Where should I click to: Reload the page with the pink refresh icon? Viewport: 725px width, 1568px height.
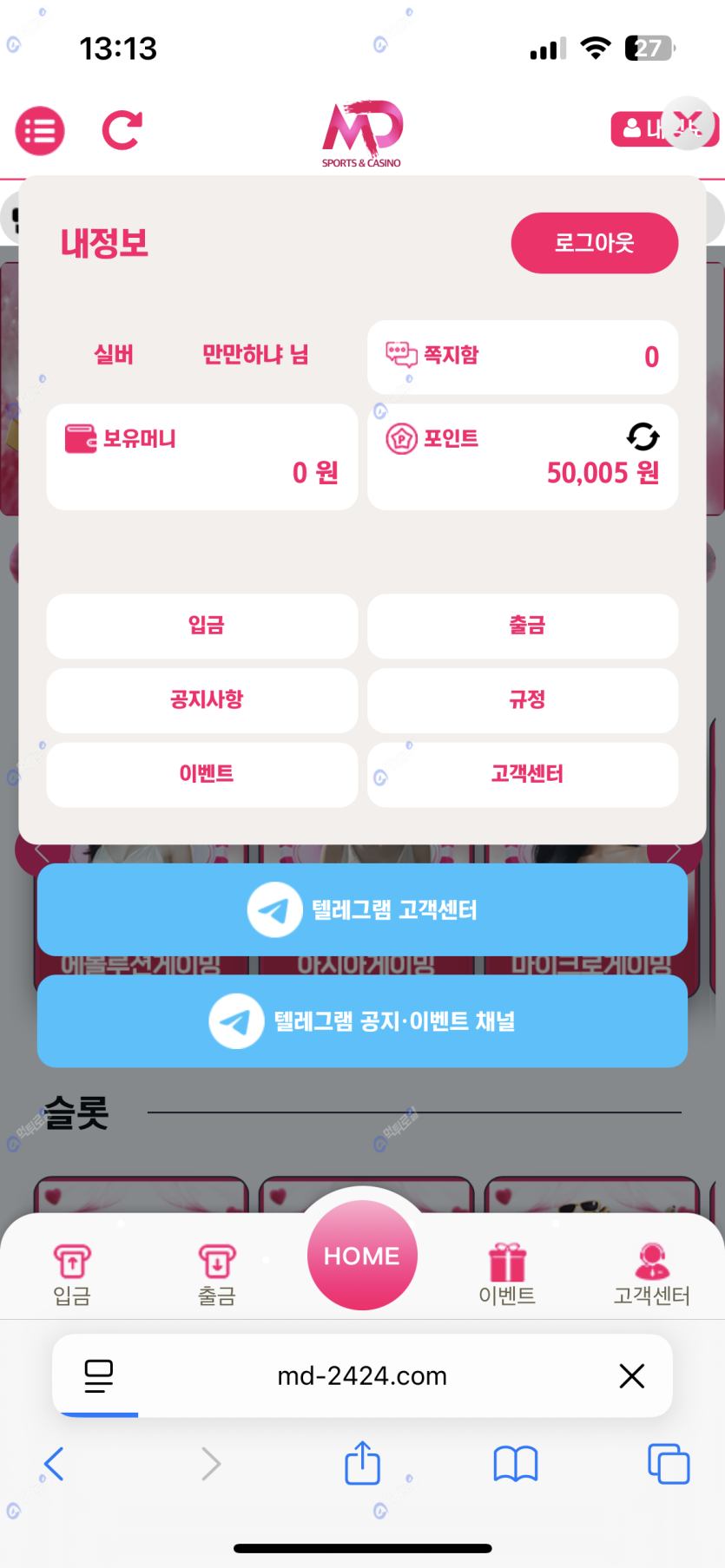point(122,131)
